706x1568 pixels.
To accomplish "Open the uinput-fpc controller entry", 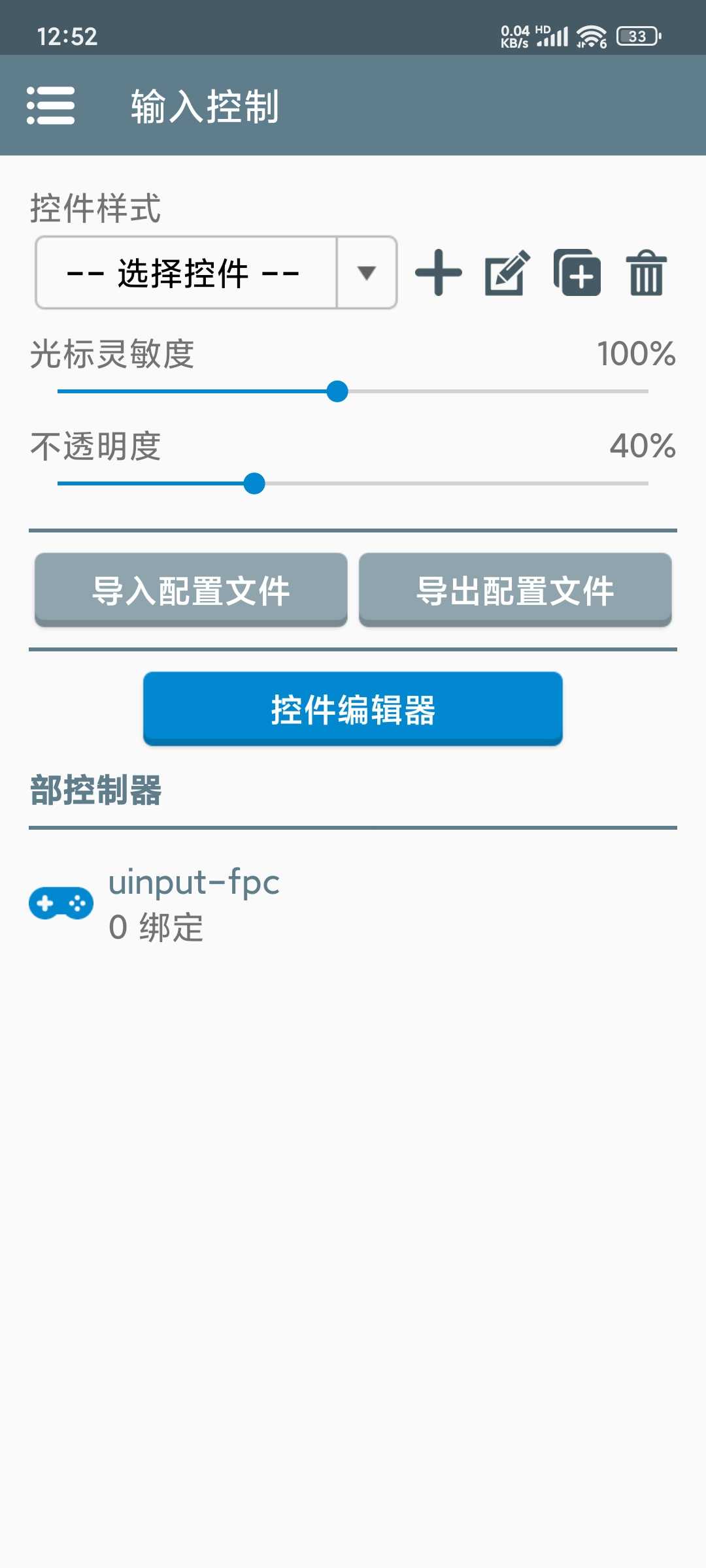I will pos(353,904).
